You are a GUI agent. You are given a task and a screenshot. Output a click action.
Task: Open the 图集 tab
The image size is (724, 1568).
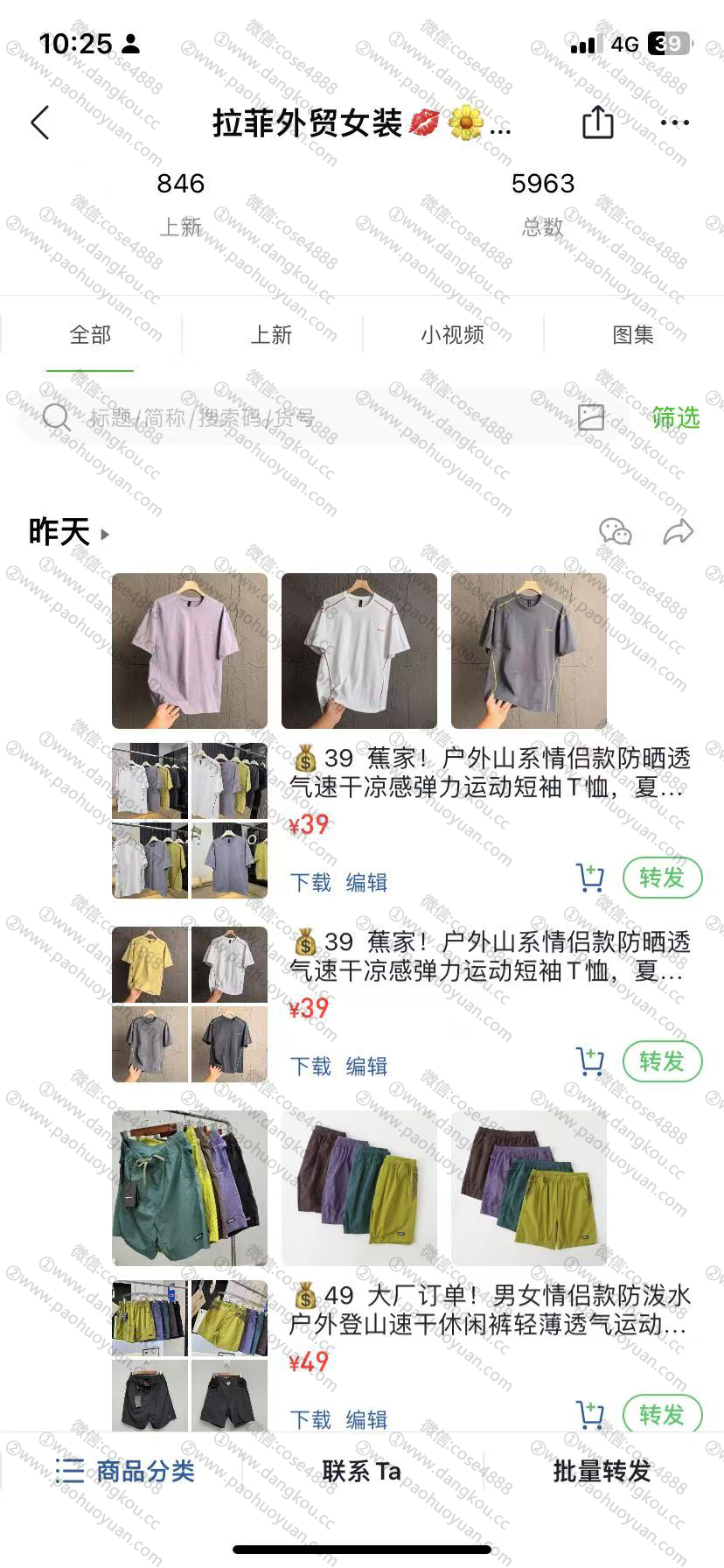click(x=633, y=335)
